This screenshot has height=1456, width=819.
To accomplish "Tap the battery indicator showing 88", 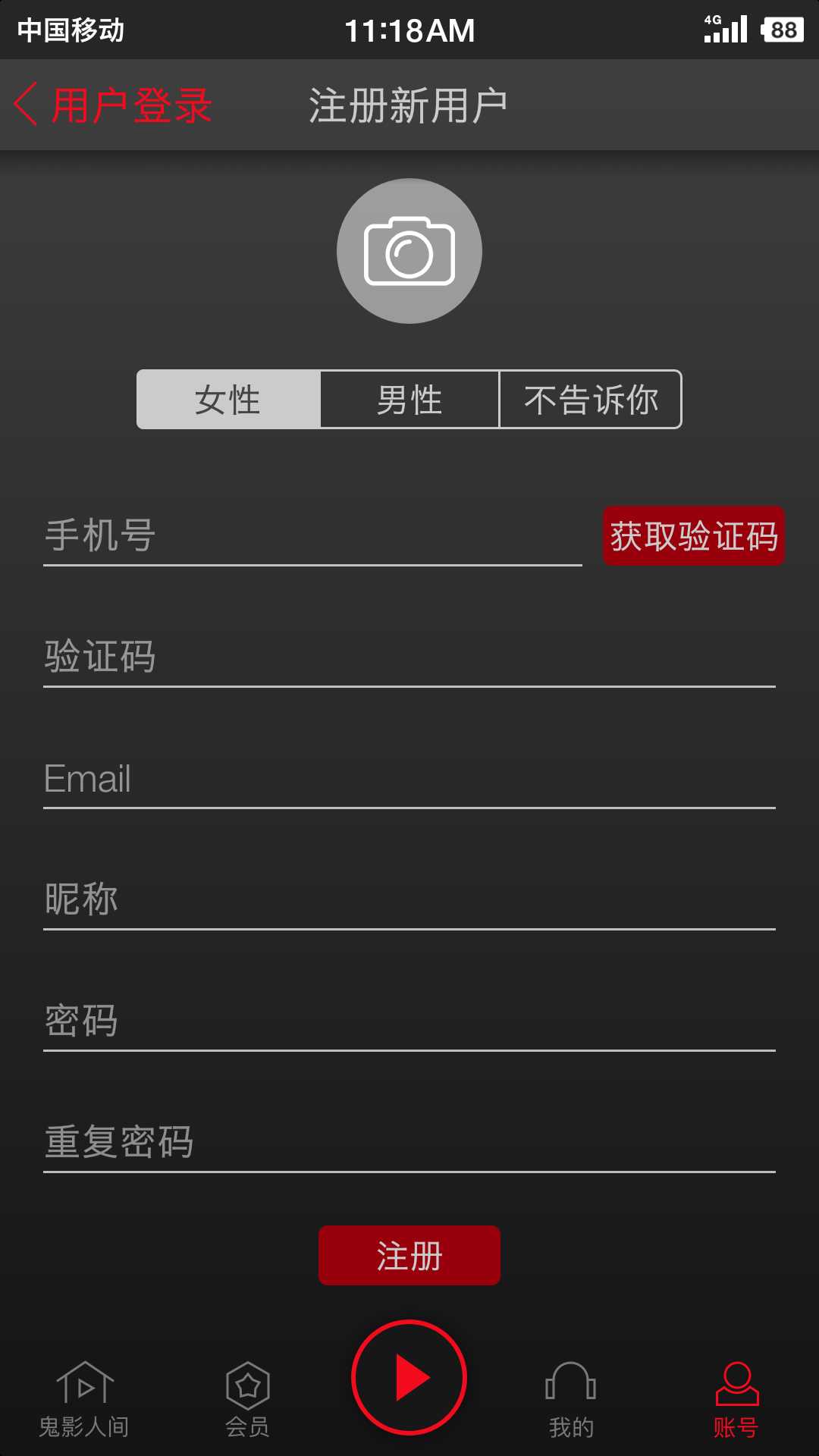I will [x=783, y=30].
